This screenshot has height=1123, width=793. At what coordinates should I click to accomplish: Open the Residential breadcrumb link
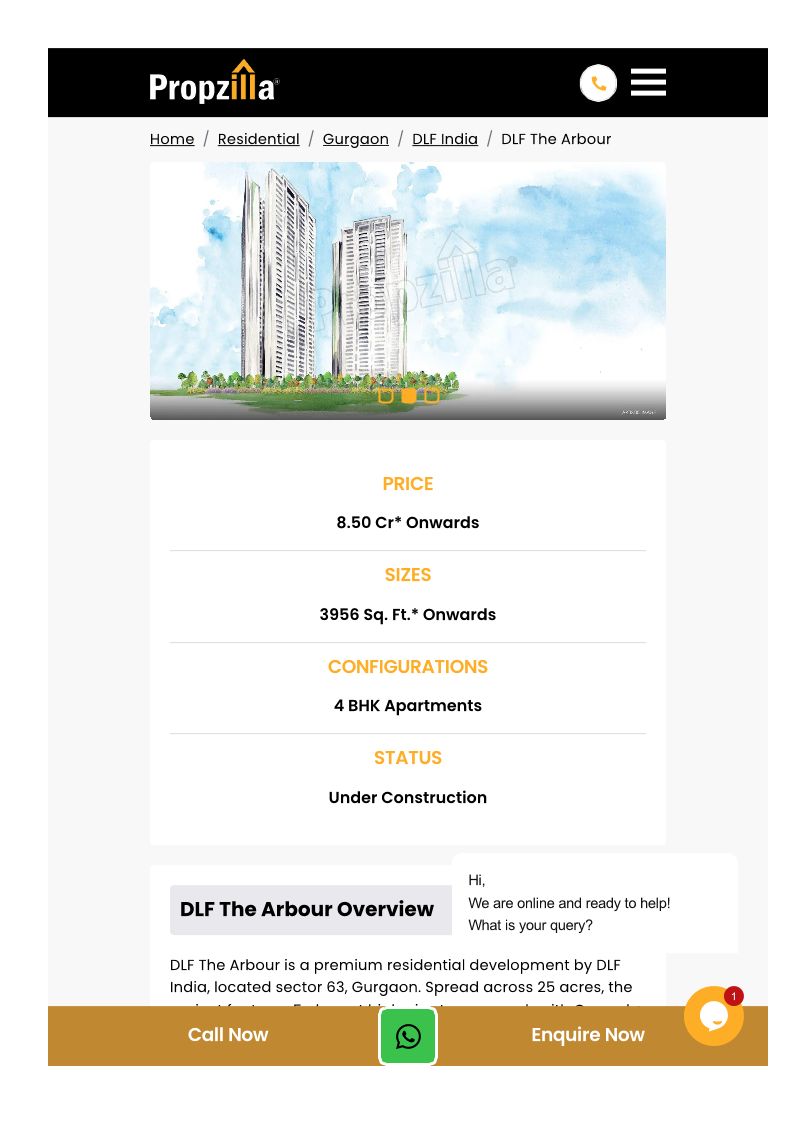[258, 139]
